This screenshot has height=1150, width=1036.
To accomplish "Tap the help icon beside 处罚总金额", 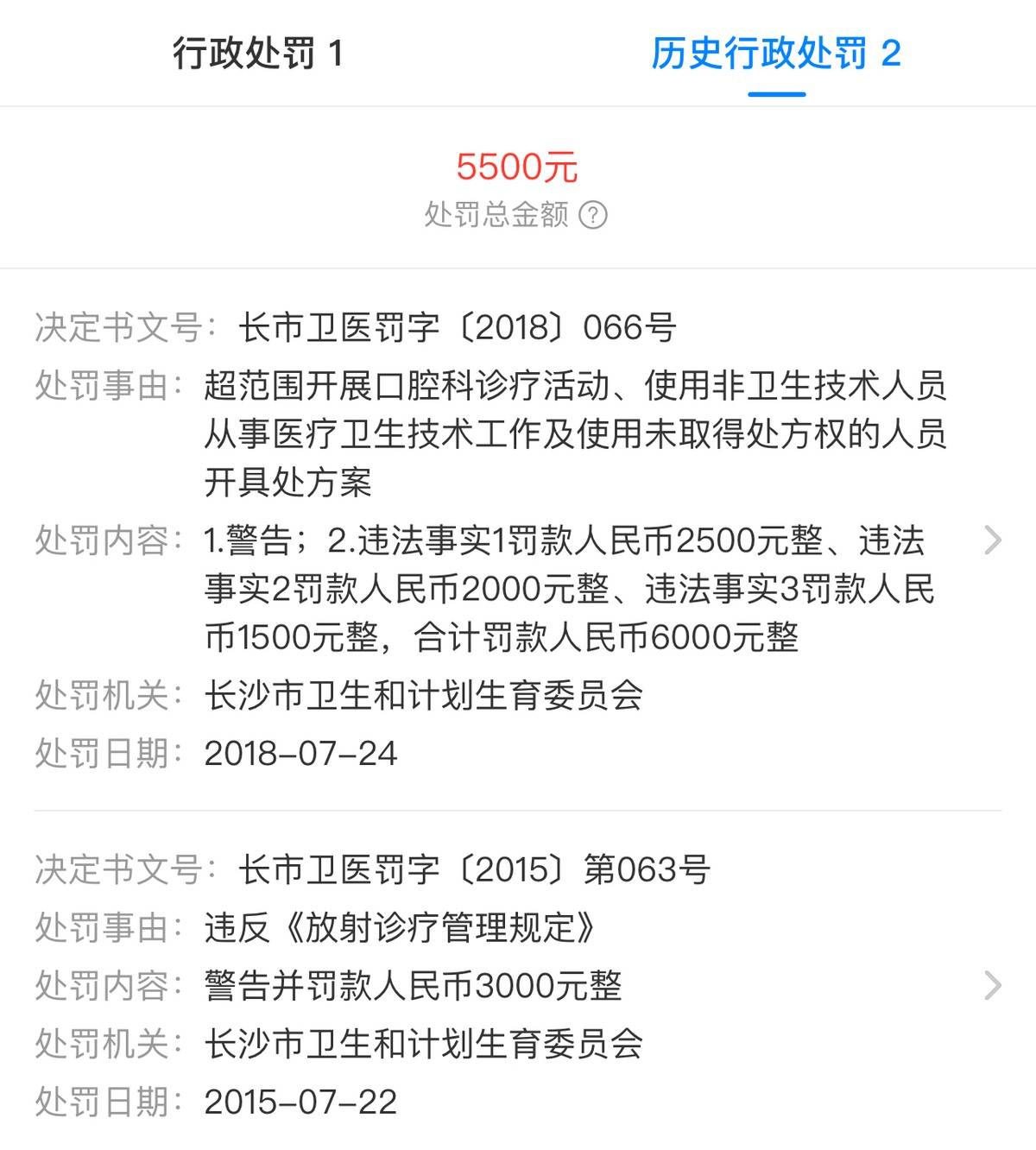I will [x=593, y=214].
